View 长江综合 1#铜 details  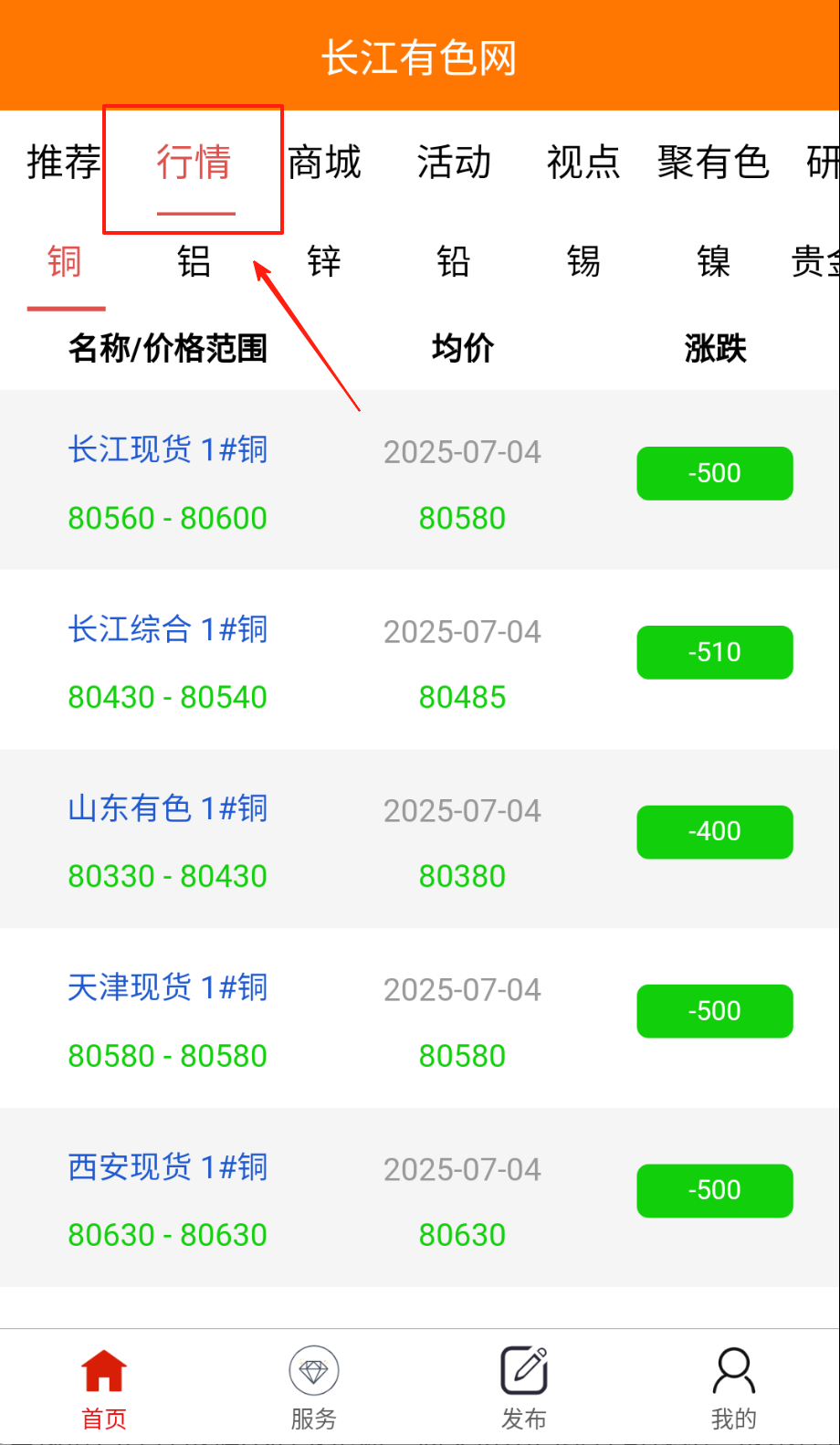(x=168, y=629)
